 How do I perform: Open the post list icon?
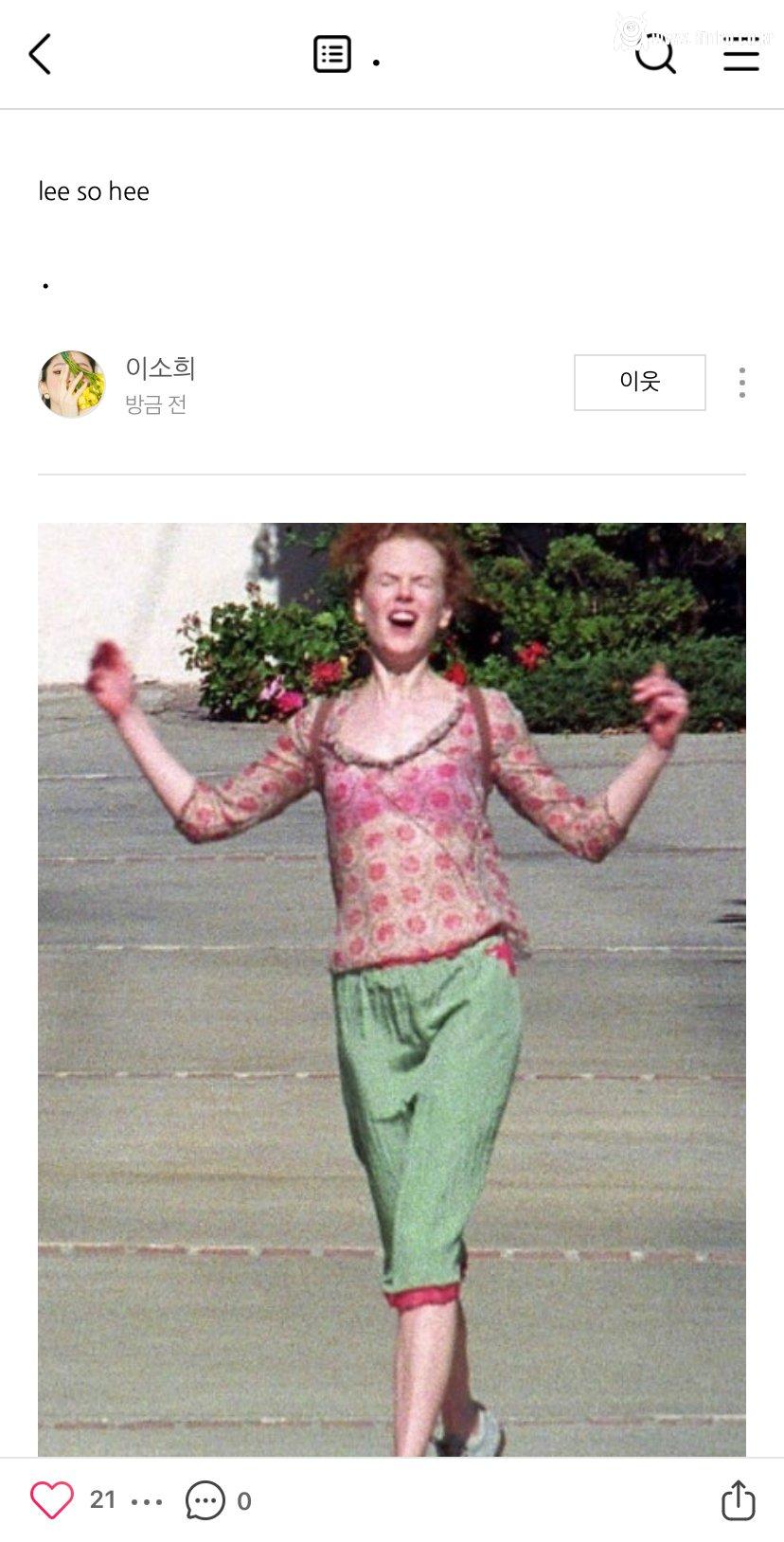click(x=332, y=55)
